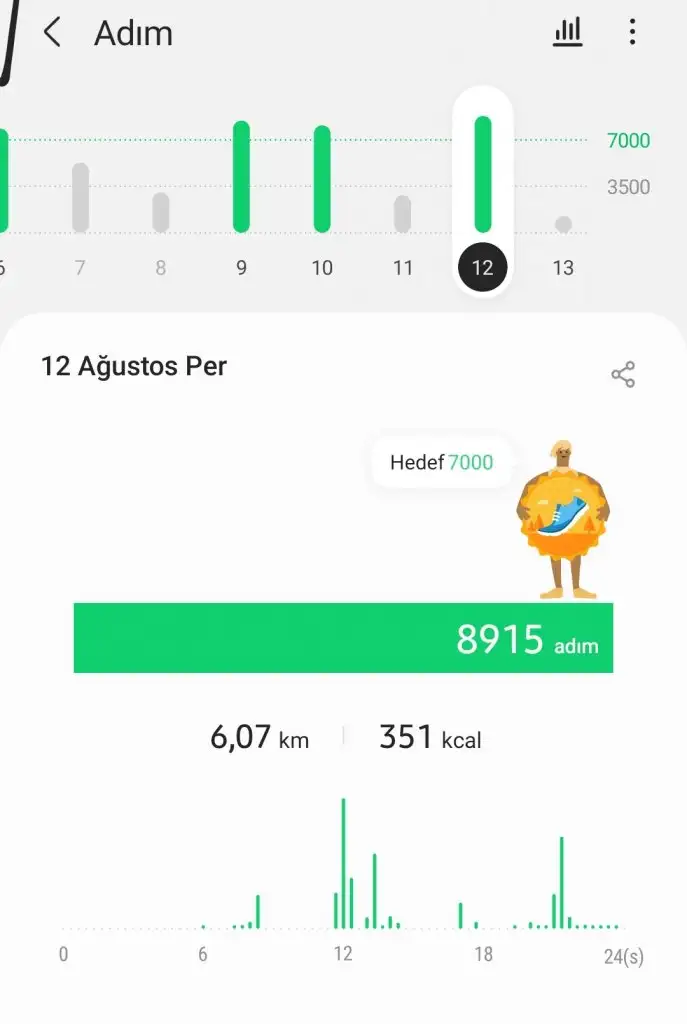The image size is (687, 1024).
Task: Go back from the Adım screen
Action: point(52,33)
